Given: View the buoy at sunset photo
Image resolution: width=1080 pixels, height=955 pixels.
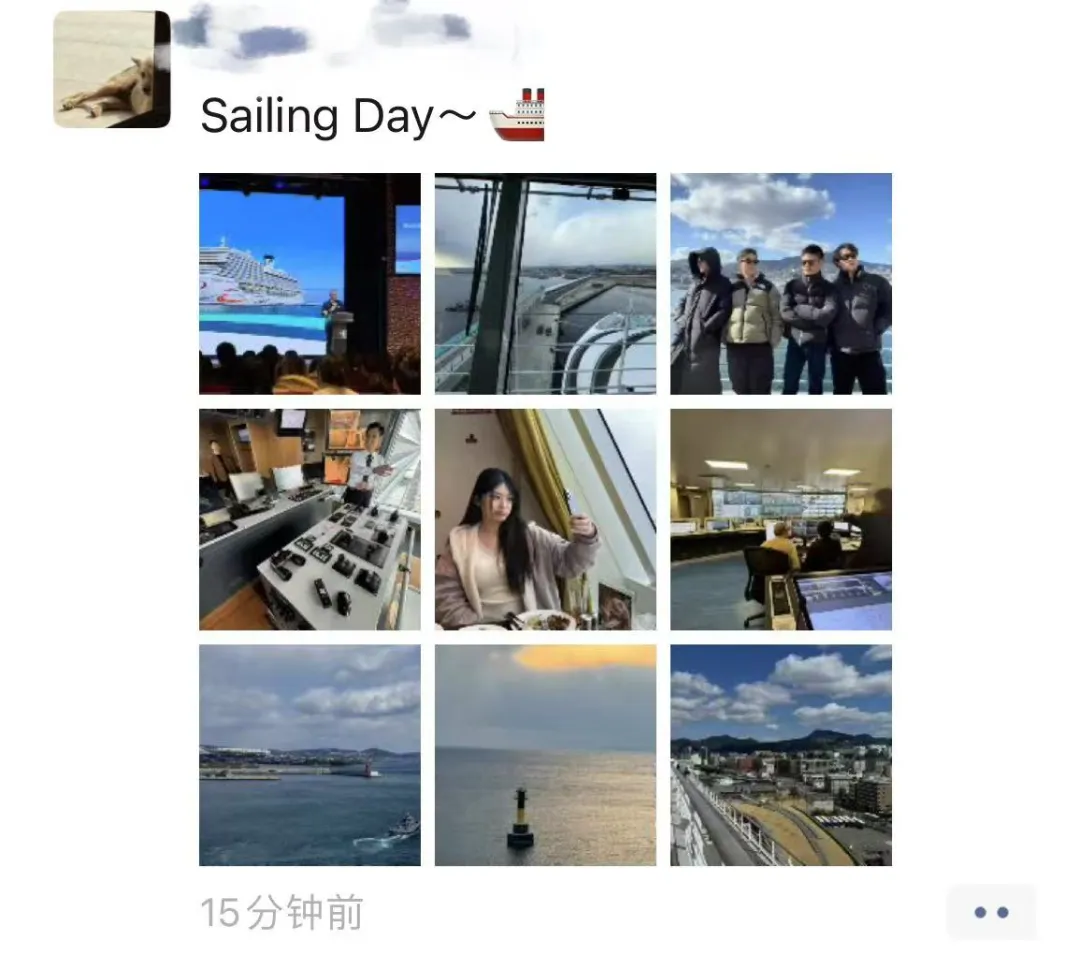Looking at the screenshot, I should (546, 755).
